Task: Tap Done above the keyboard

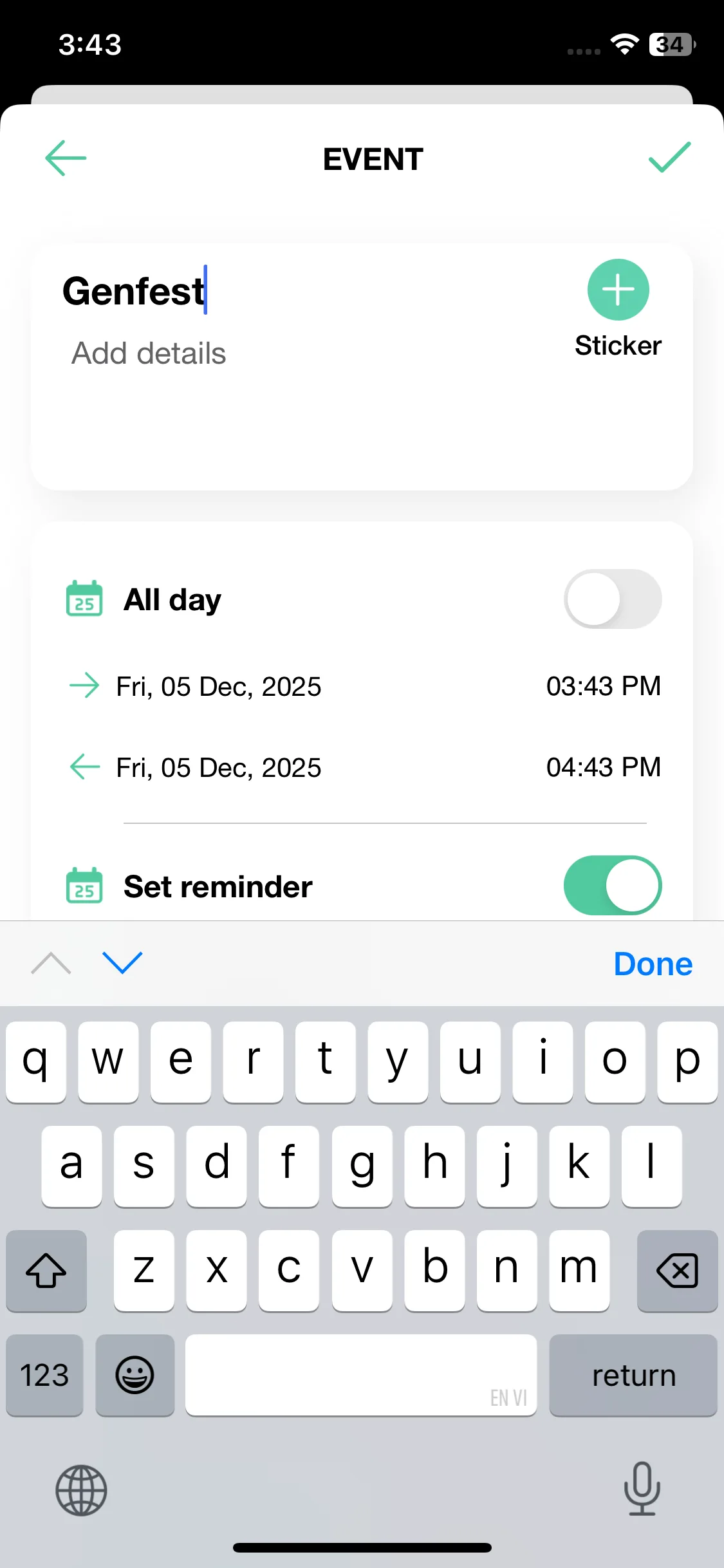Action: pyautogui.click(x=653, y=964)
